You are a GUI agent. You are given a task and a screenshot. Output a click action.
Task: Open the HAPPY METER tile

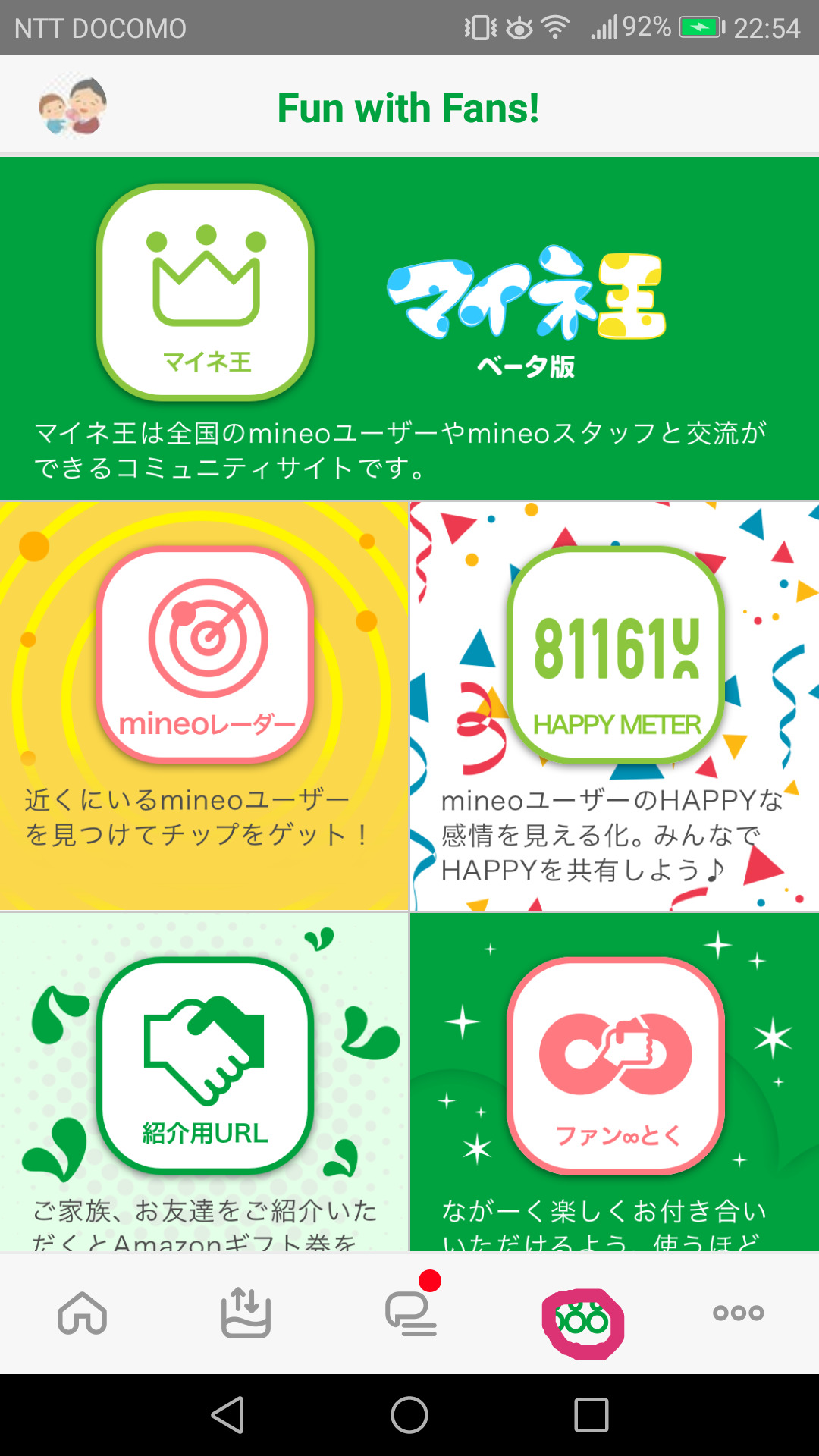pos(615,706)
